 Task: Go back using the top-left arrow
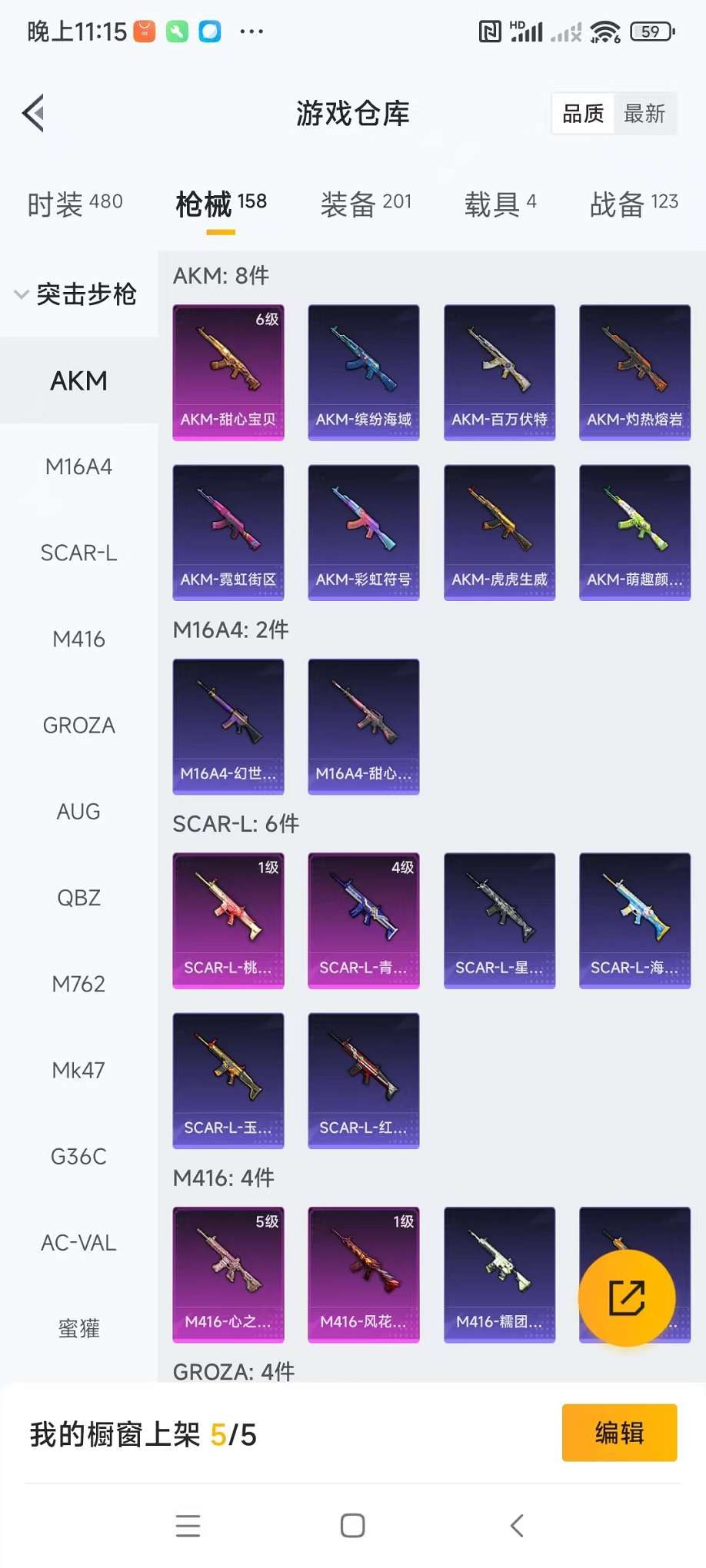click(33, 114)
